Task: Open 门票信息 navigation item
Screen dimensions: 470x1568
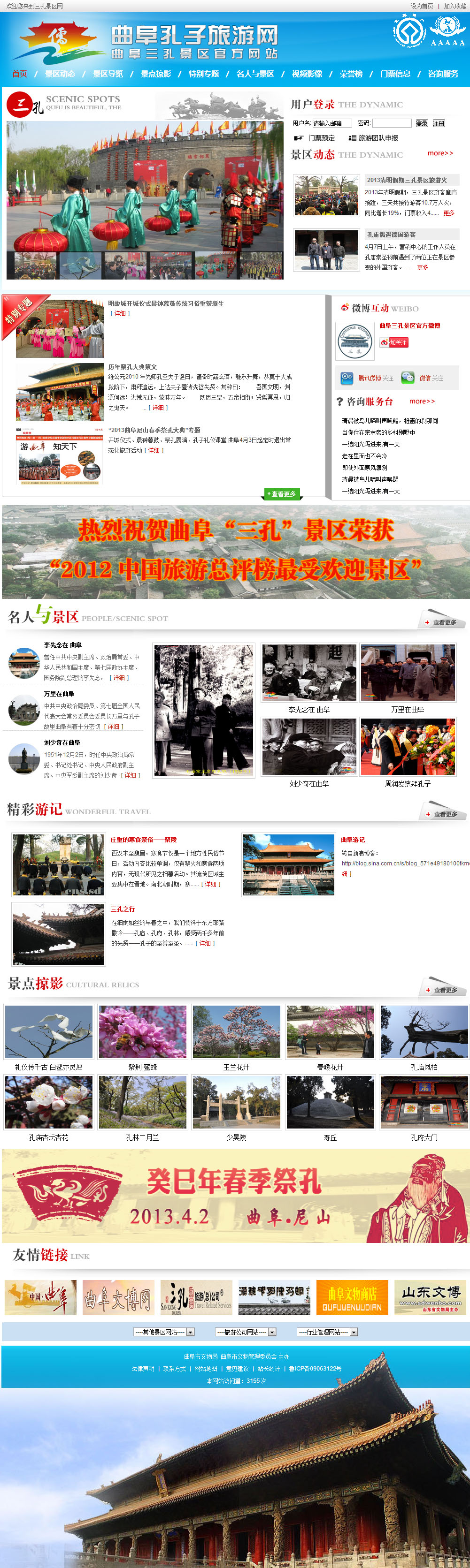Action: 395,74
